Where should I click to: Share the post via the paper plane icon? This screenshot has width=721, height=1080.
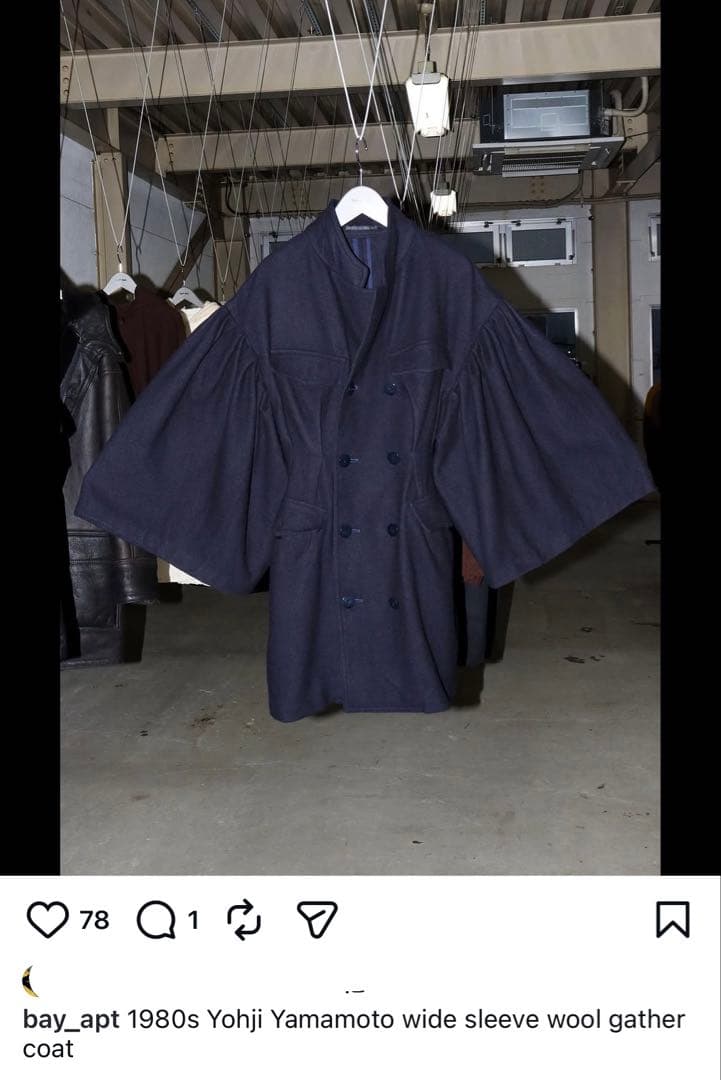point(319,916)
